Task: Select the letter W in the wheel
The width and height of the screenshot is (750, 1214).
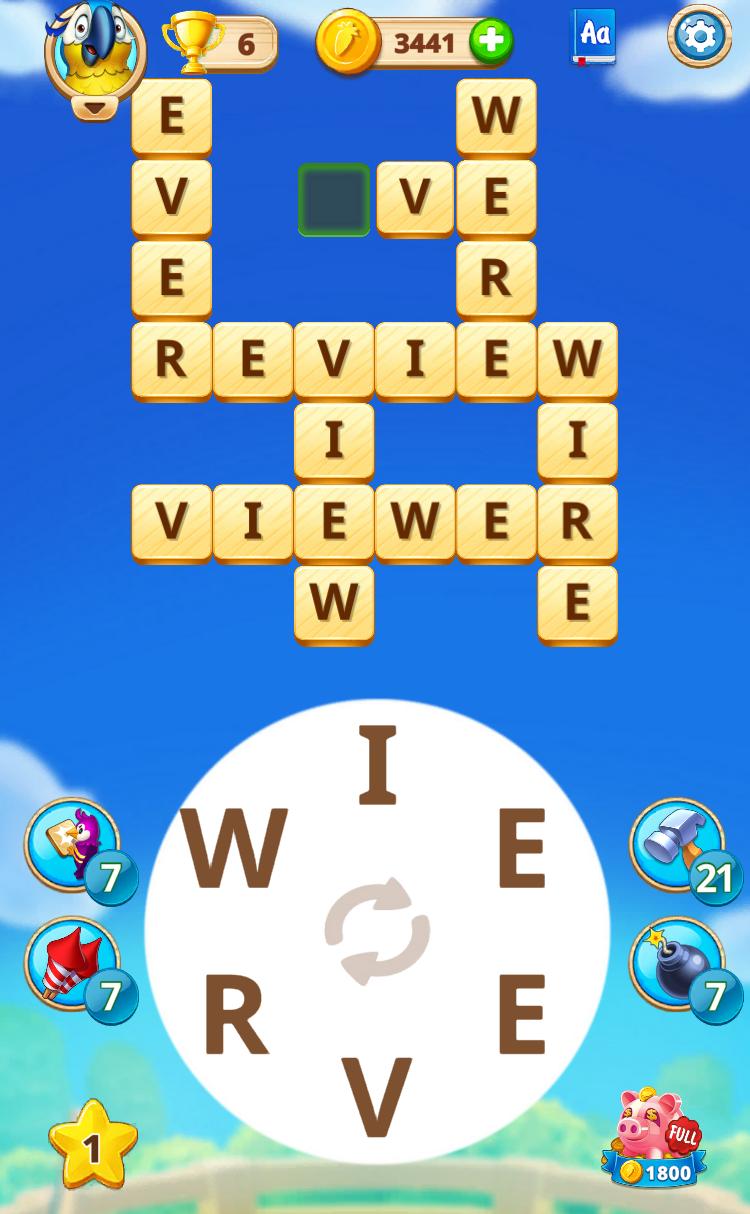Action: tap(234, 850)
